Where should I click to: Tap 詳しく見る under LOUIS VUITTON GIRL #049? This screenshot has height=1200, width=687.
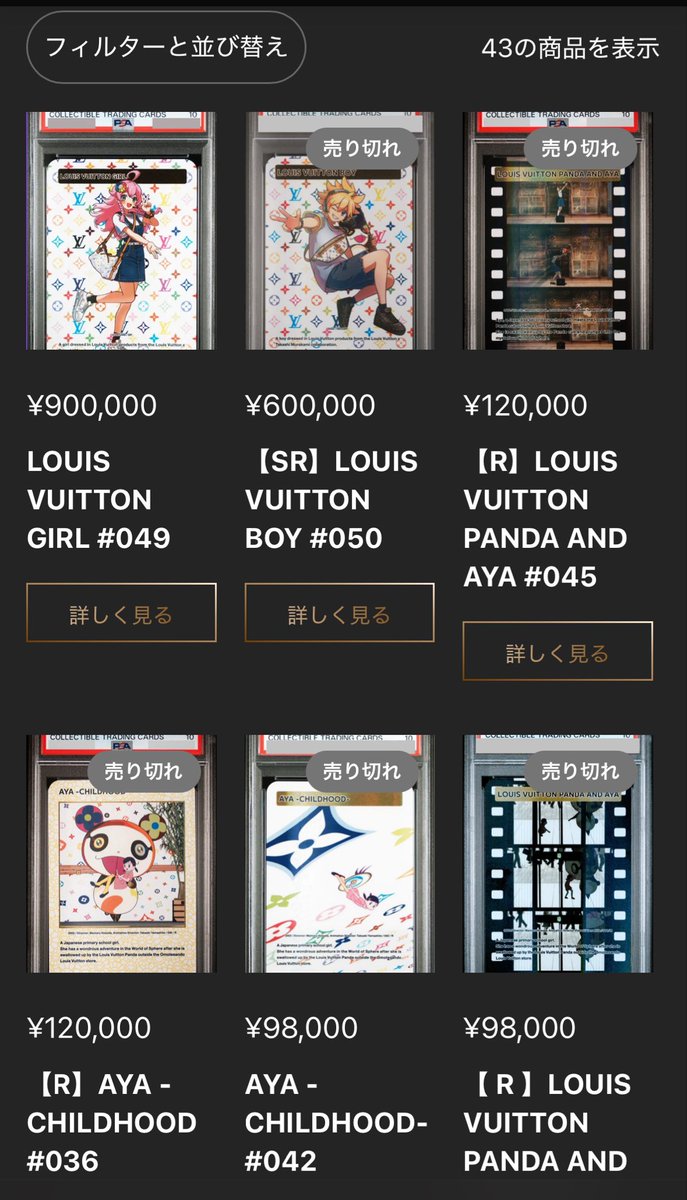[121, 613]
